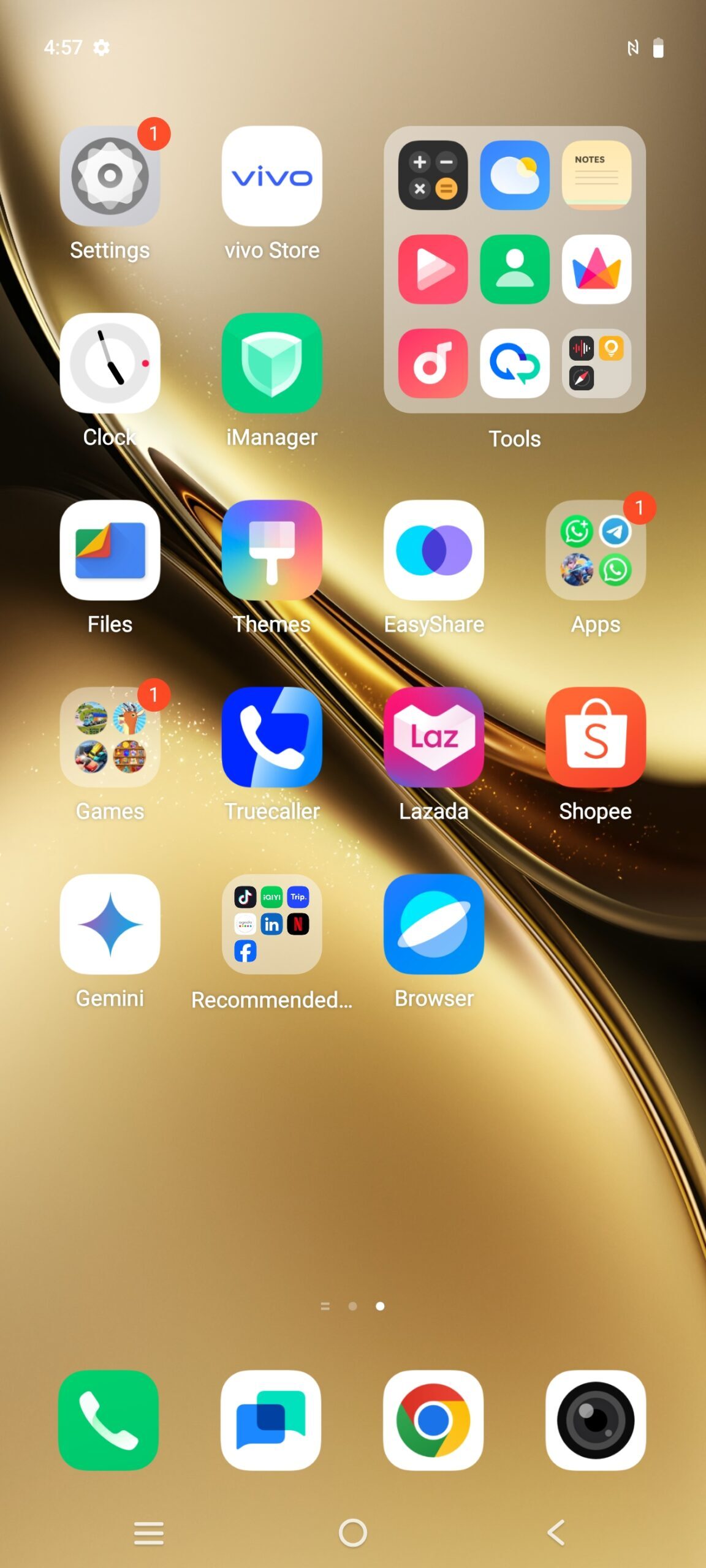Tap the recent apps navigation button
706x1568 pixels.
coord(148,1532)
